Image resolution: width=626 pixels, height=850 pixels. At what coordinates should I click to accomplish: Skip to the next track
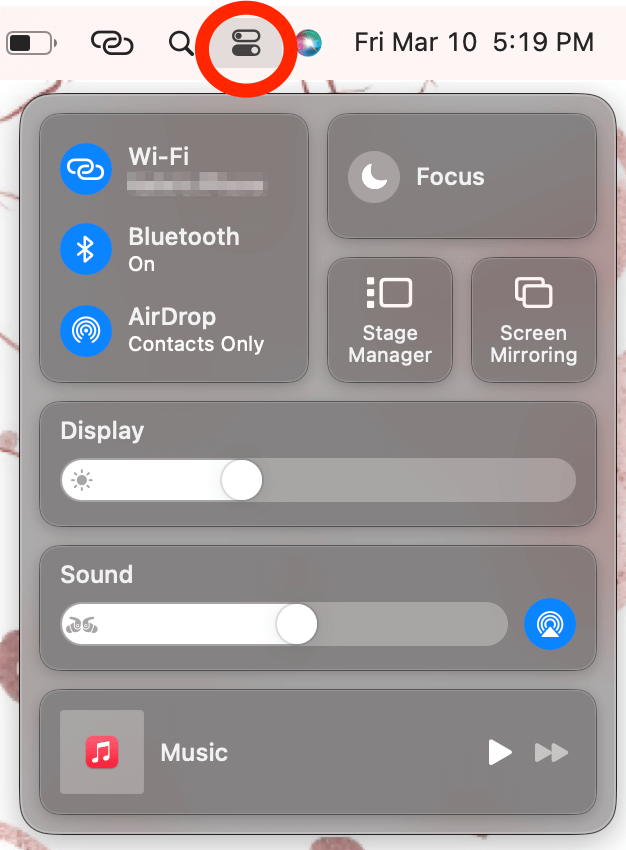(551, 752)
